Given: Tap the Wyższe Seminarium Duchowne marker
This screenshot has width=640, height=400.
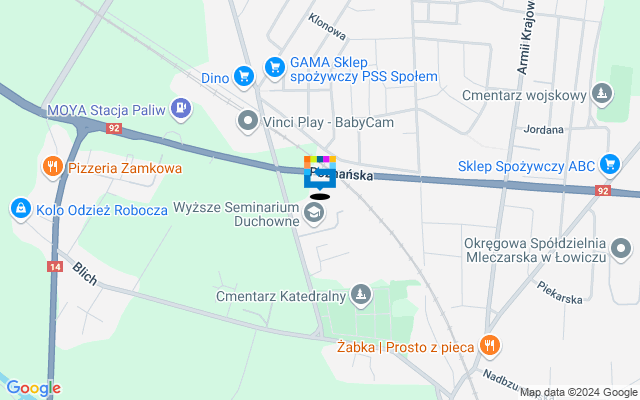Looking at the screenshot, I should (314, 213).
